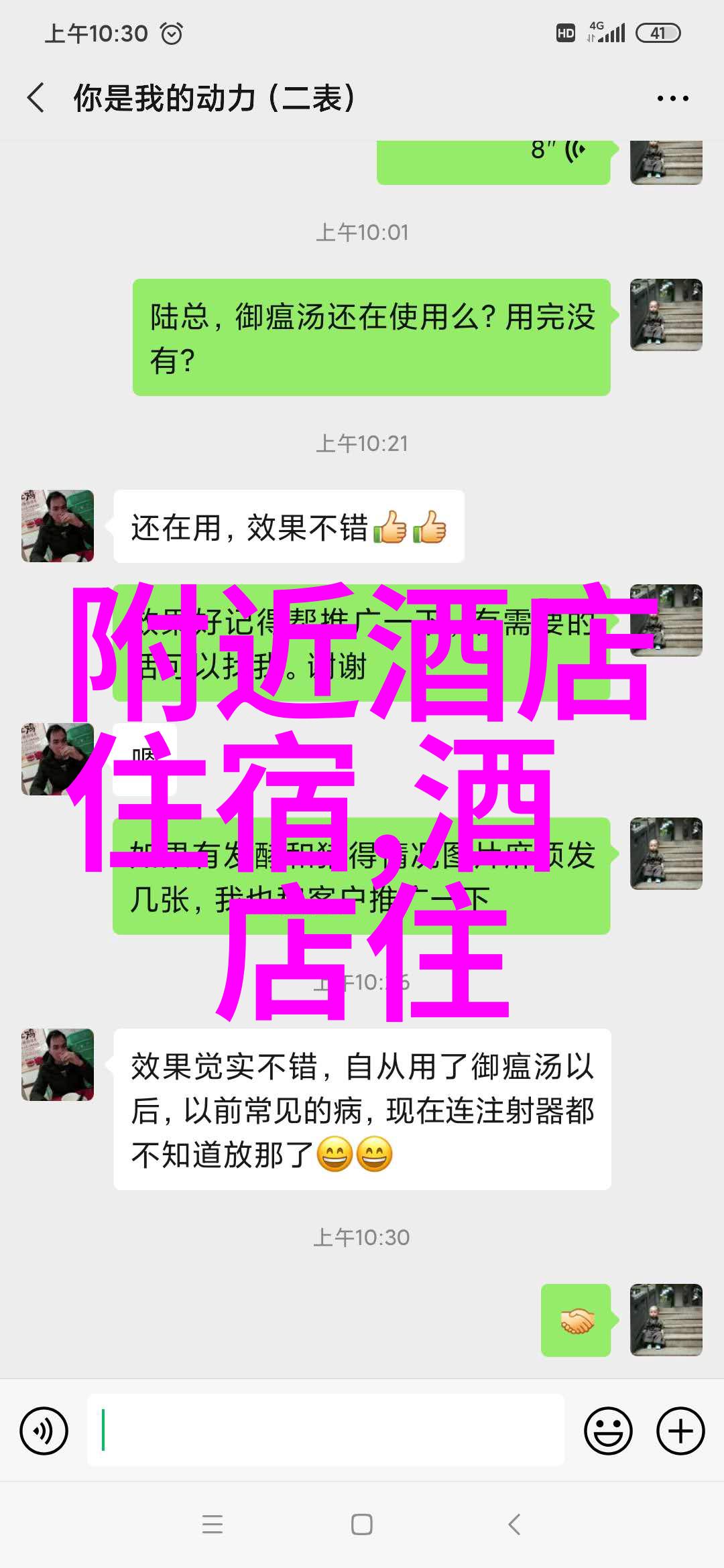Image resolution: width=724 pixels, height=1568 pixels.
Task: Focus the message text field
Action: [x=326, y=1431]
